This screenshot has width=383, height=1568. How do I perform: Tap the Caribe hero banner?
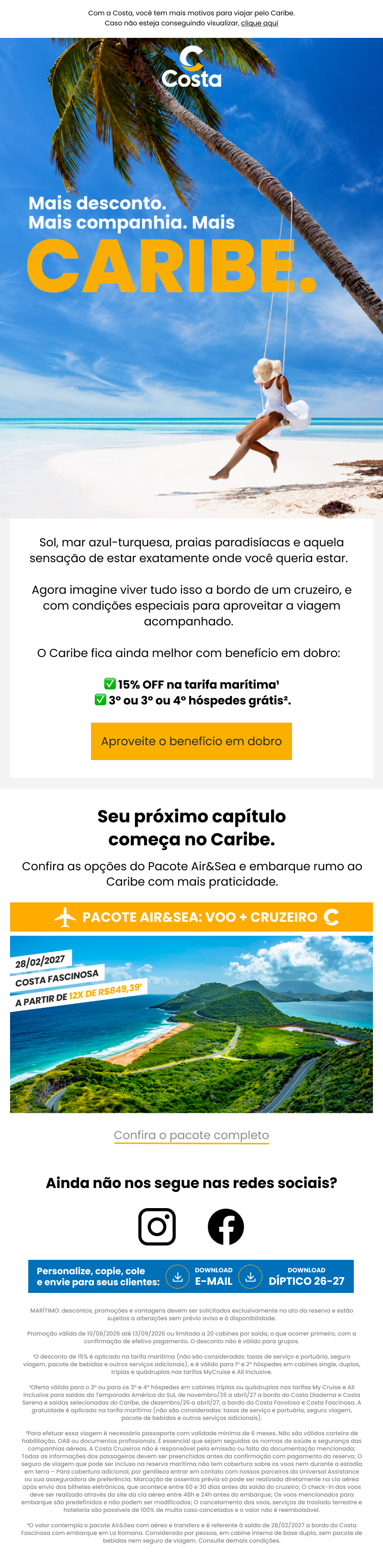click(191, 278)
